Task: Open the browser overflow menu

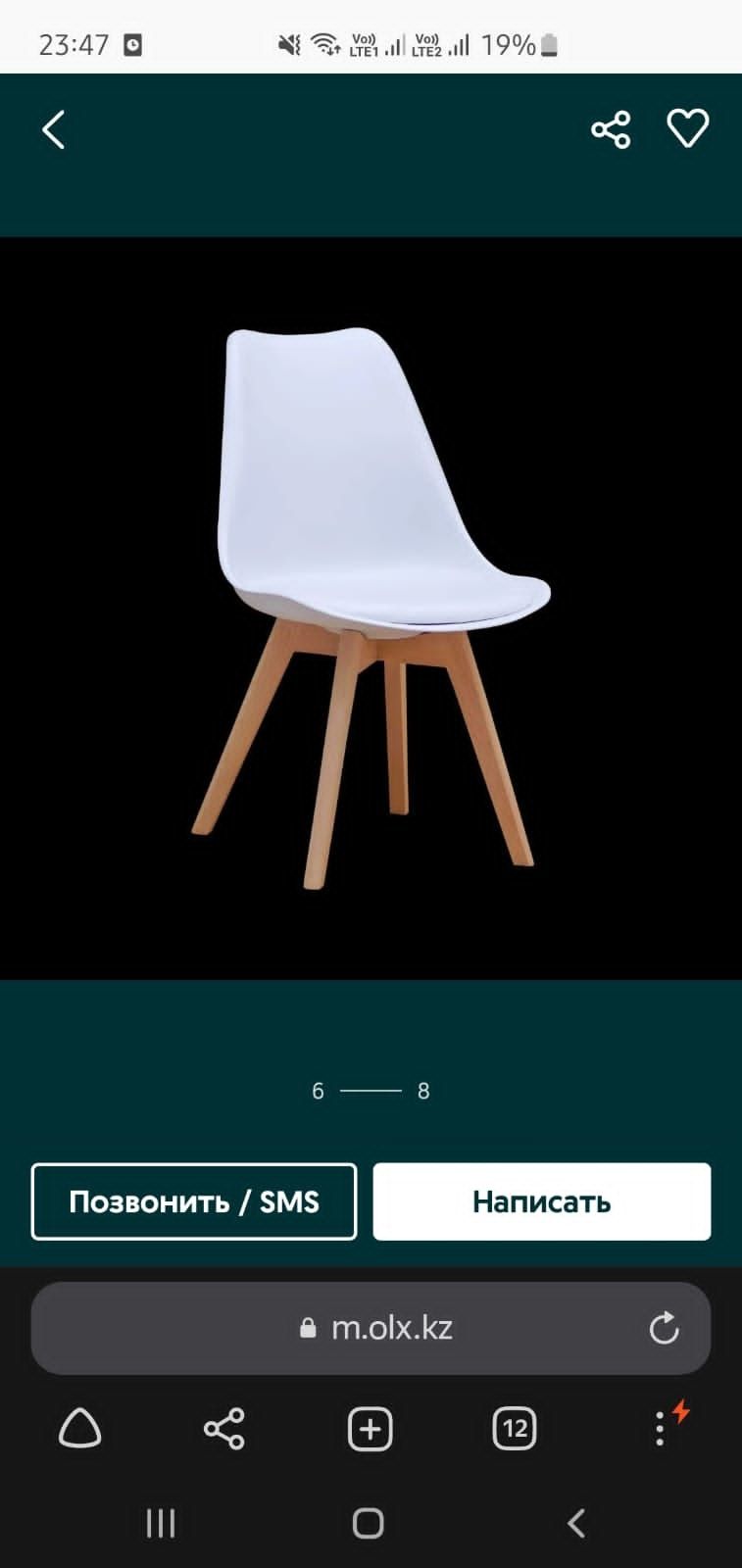Action: pos(660,1429)
